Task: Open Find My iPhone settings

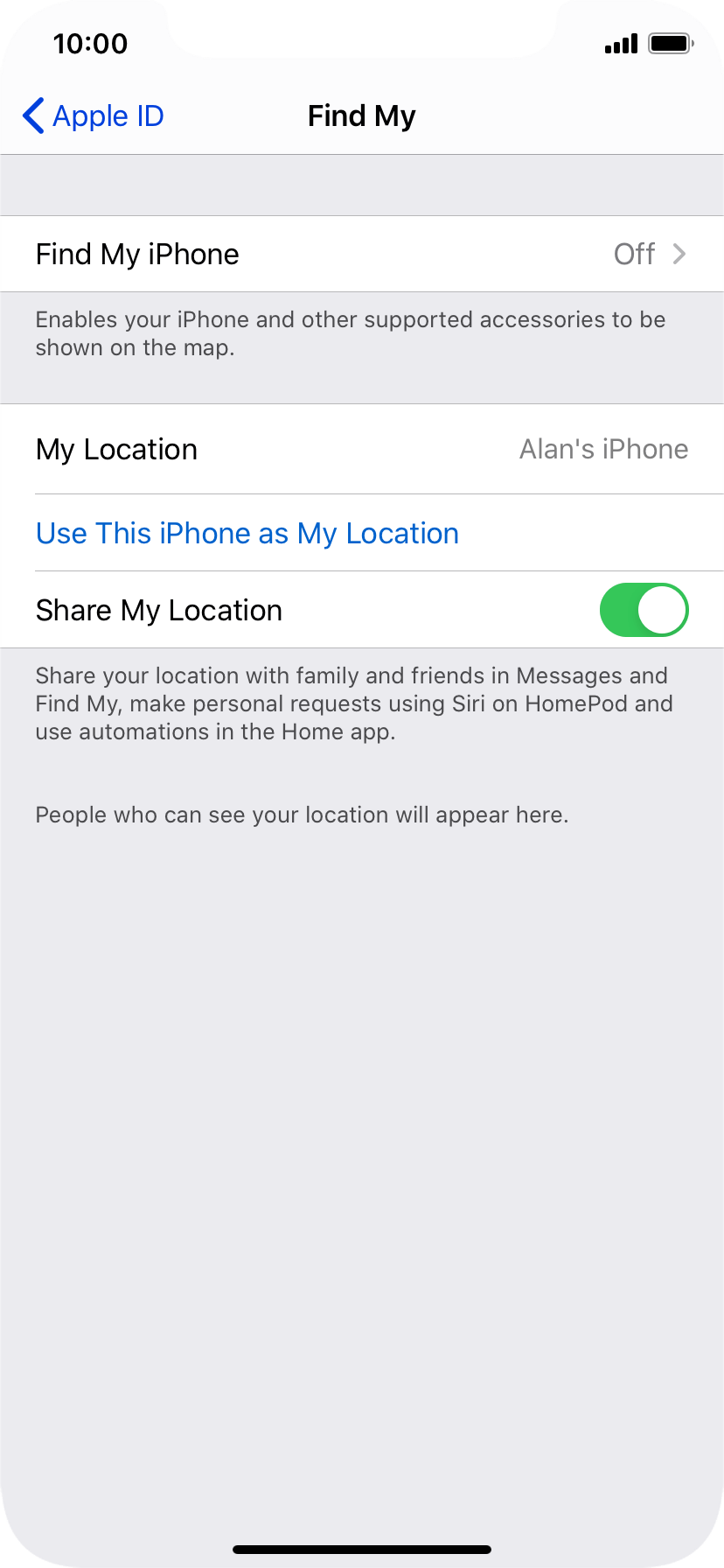Action: click(362, 254)
